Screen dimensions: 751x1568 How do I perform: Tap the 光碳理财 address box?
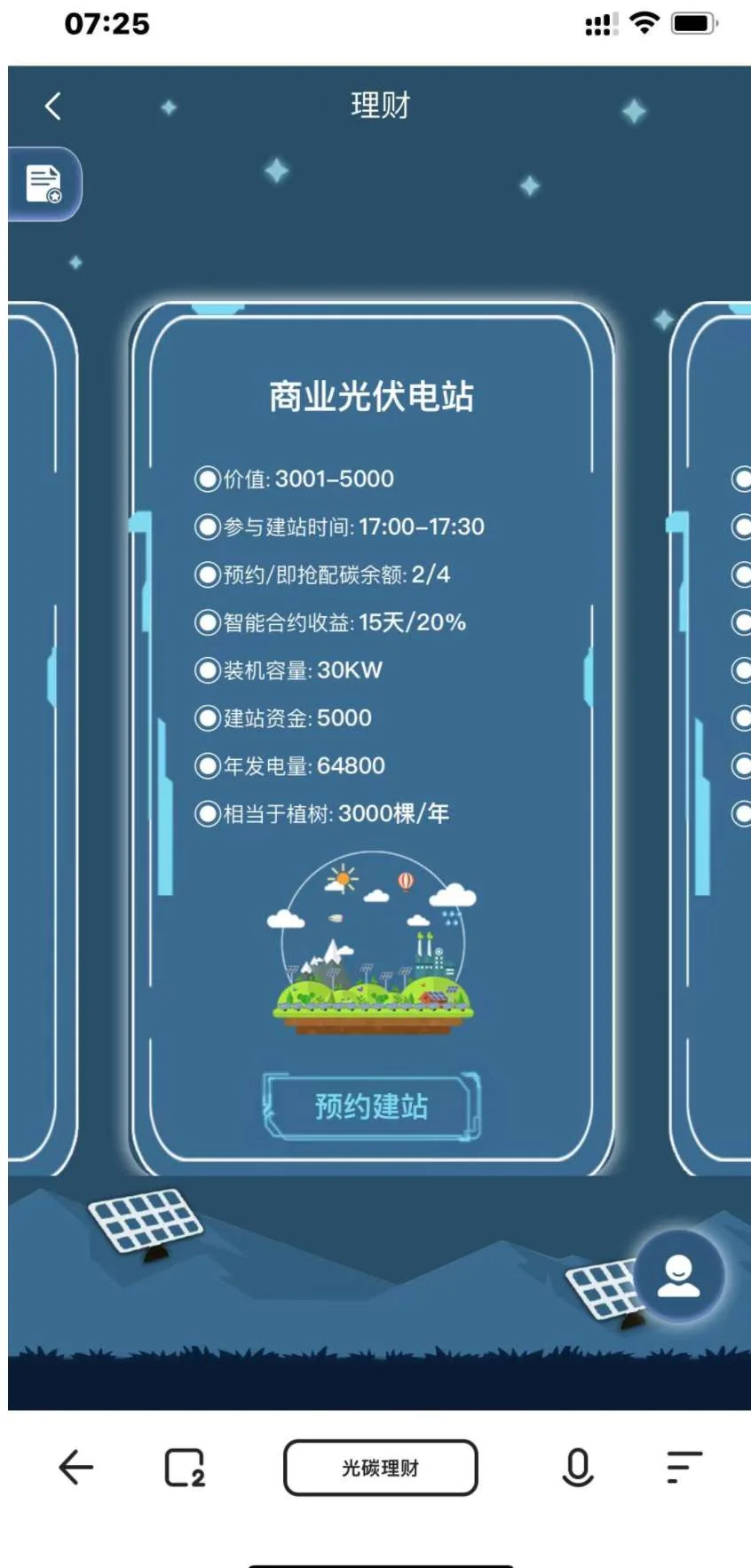(x=380, y=1468)
